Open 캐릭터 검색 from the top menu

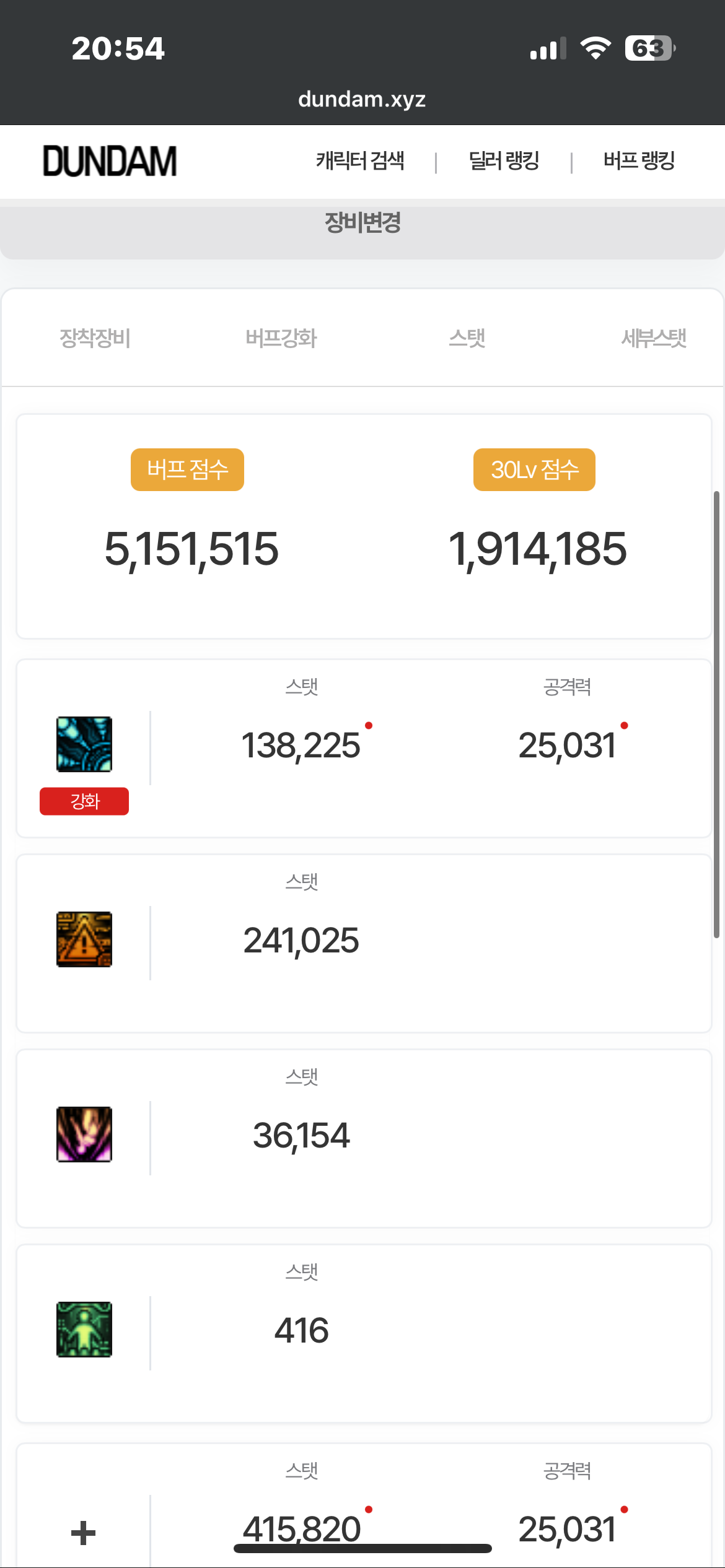point(360,161)
